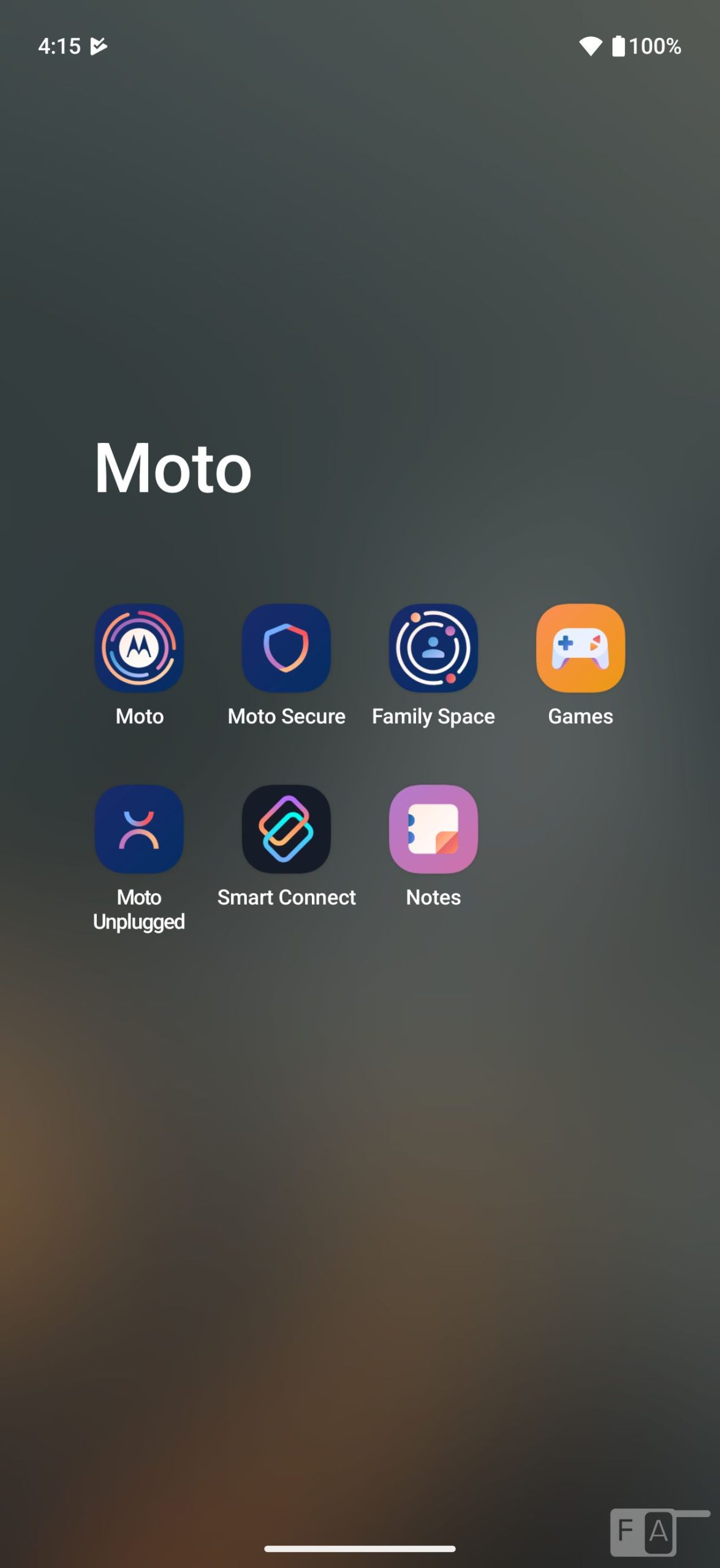
Task: Launch Moto Secure
Action: click(x=286, y=648)
